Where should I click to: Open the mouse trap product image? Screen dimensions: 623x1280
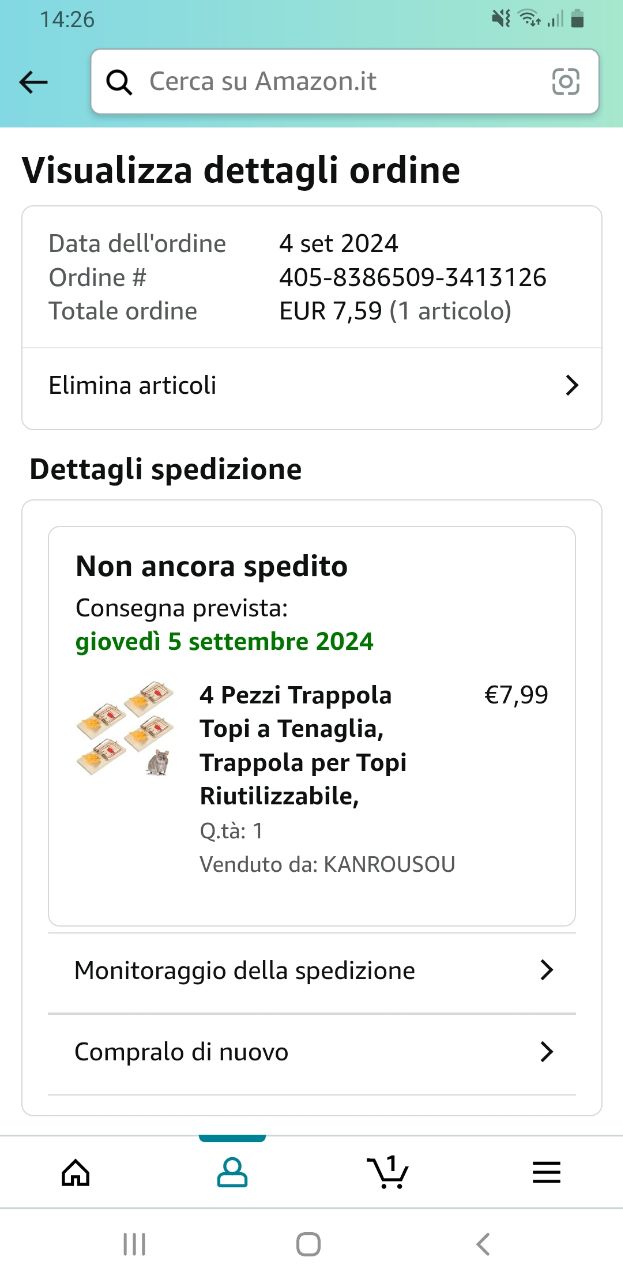[125, 729]
